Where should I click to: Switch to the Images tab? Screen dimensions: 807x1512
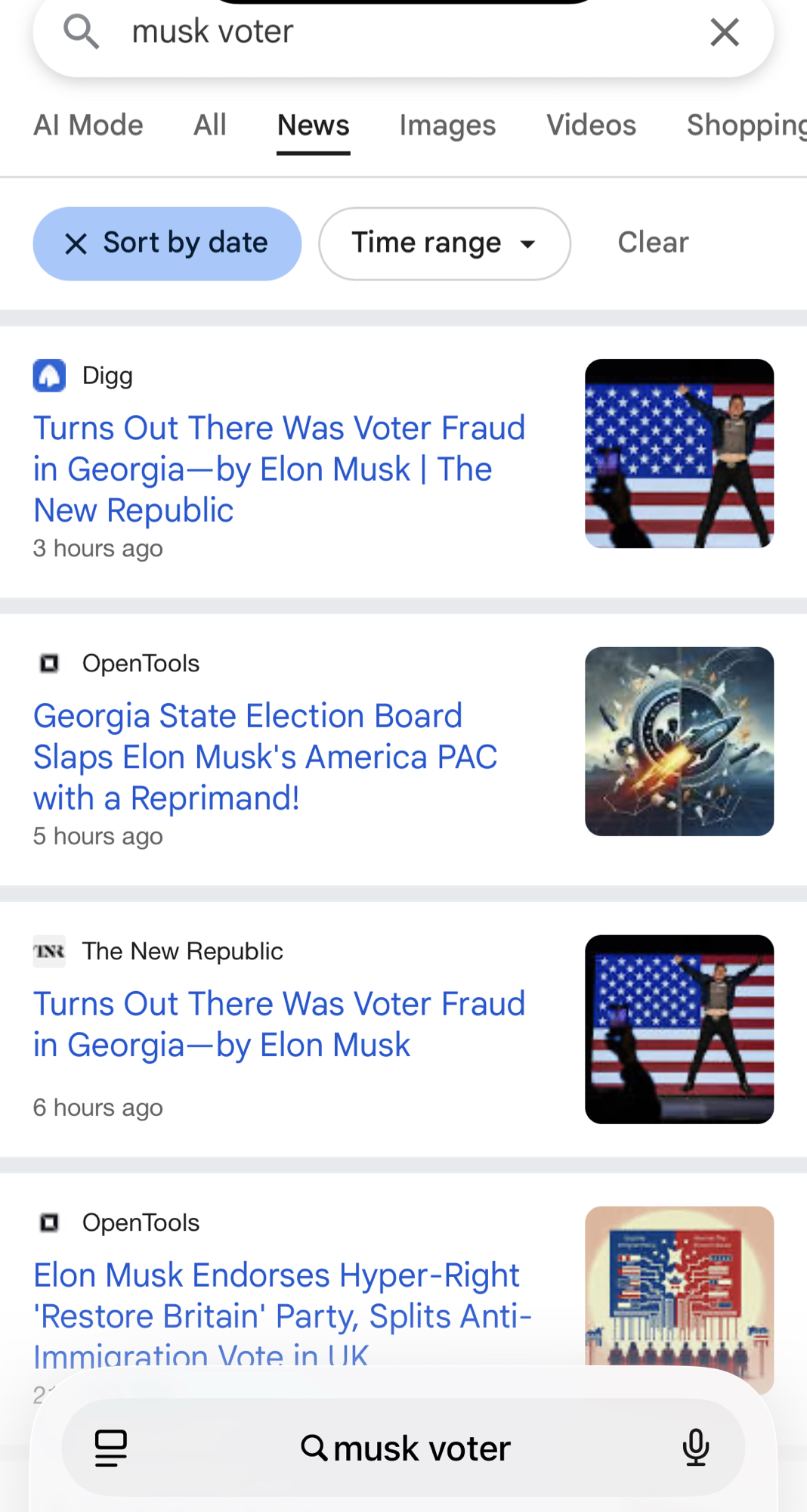click(x=447, y=125)
